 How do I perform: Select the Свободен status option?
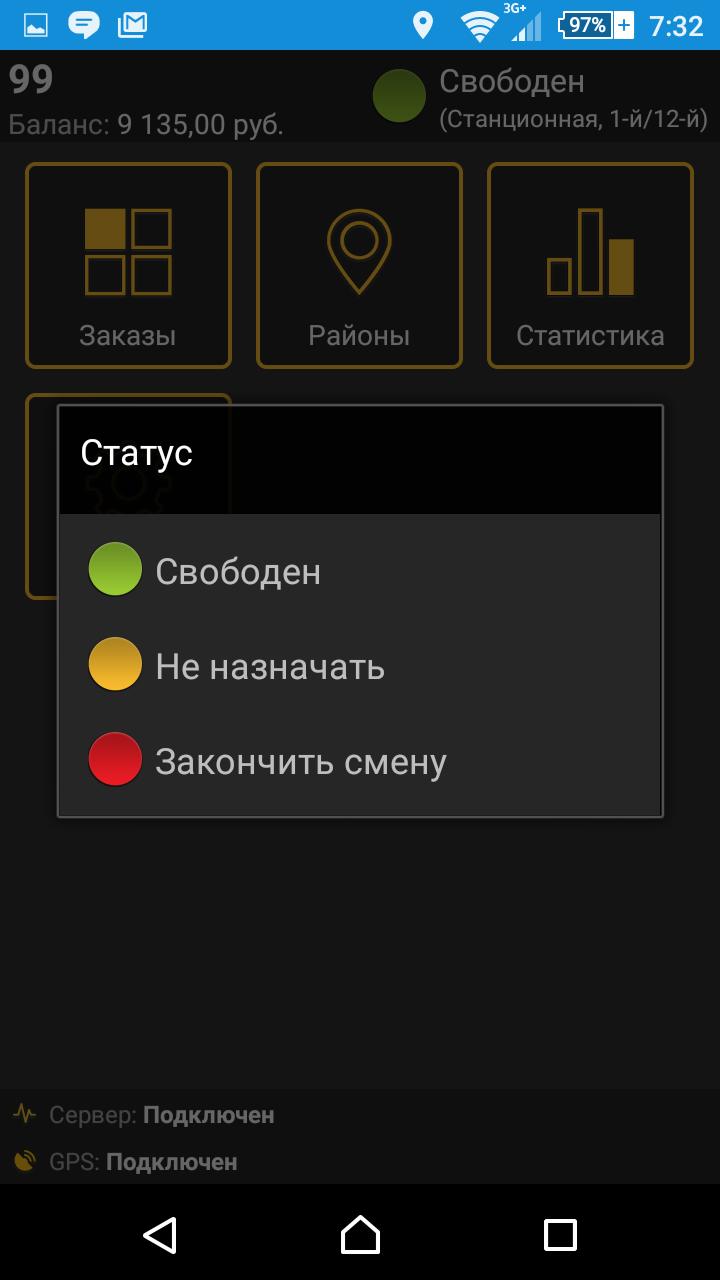click(237, 570)
